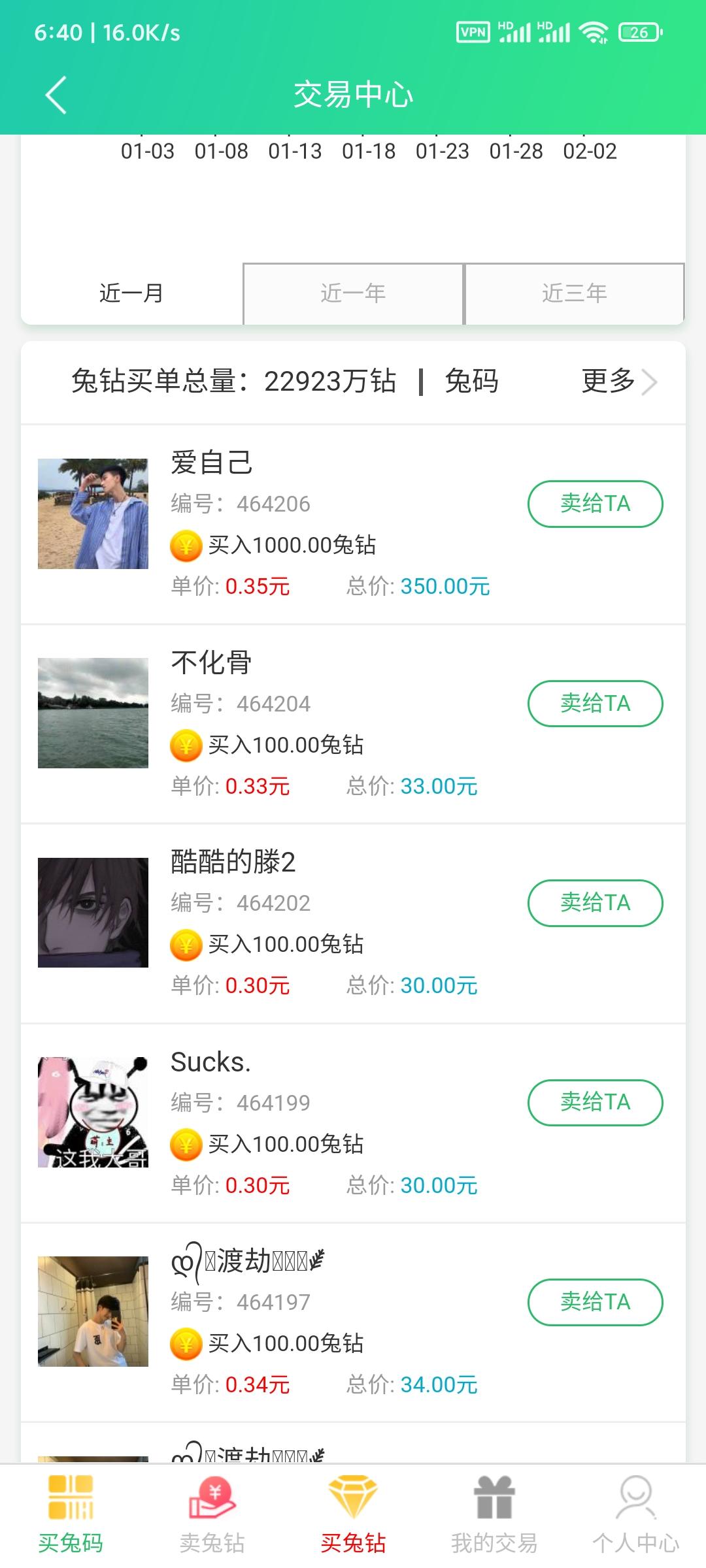Select the 近一月 chart range
706x1568 pixels.
[x=132, y=293]
